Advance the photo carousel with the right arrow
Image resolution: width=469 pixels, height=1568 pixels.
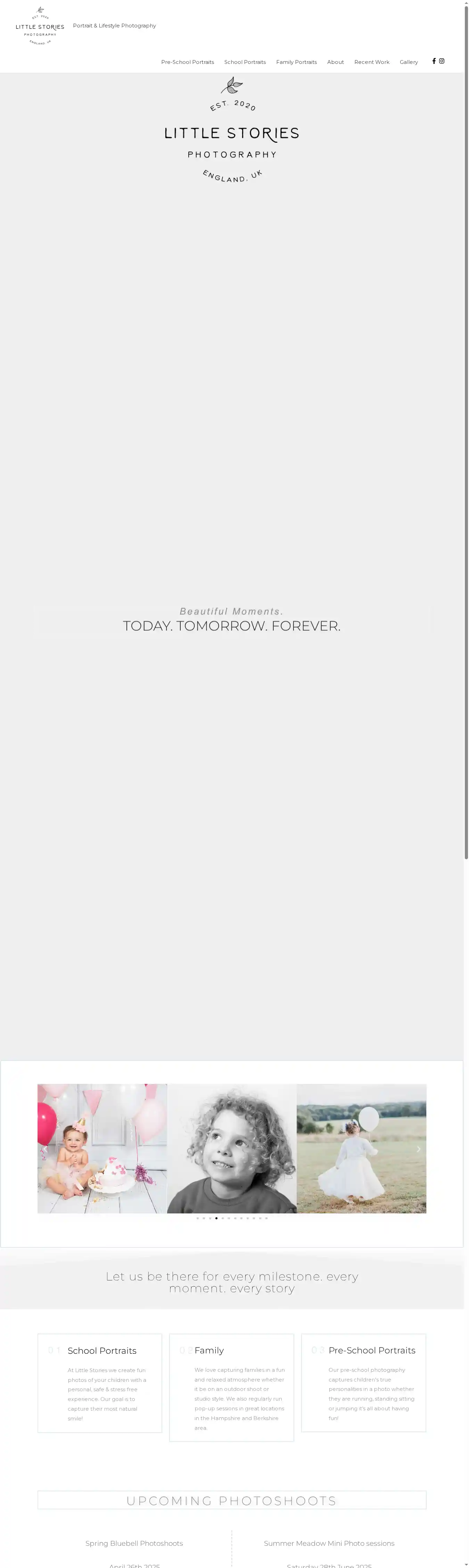(418, 1148)
